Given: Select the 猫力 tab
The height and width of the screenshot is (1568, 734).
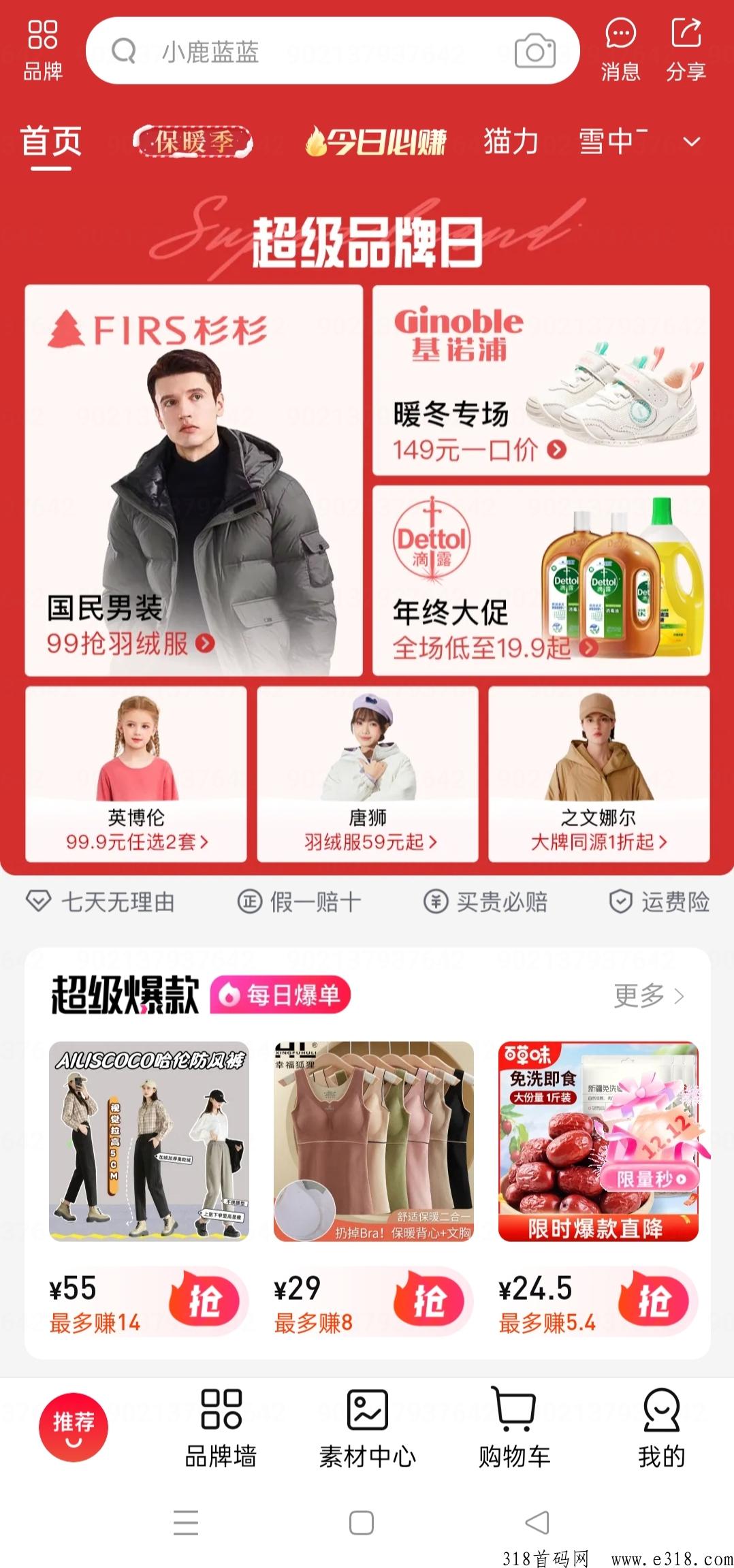Looking at the screenshot, I should click(511, 142).
